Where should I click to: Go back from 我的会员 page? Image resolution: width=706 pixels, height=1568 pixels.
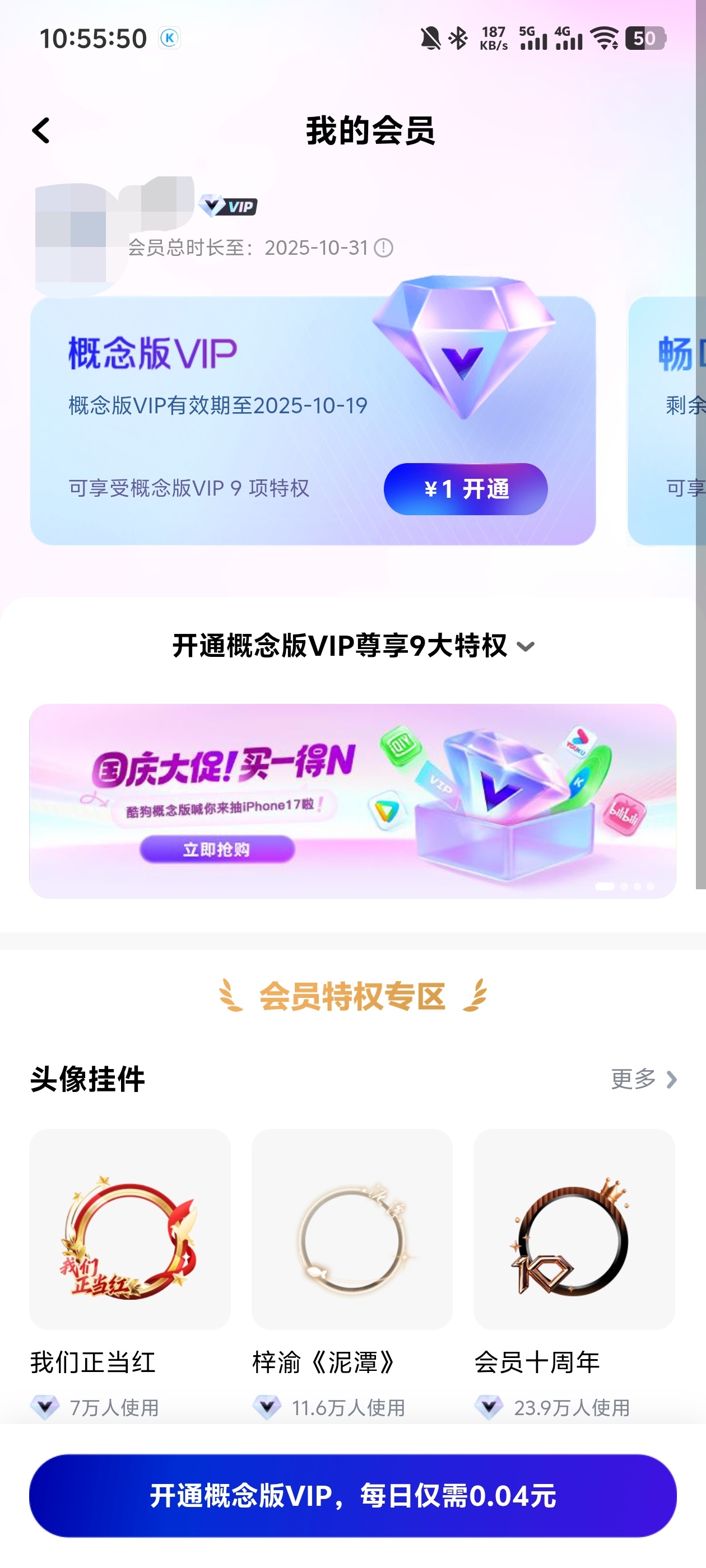tap(41, 131)
